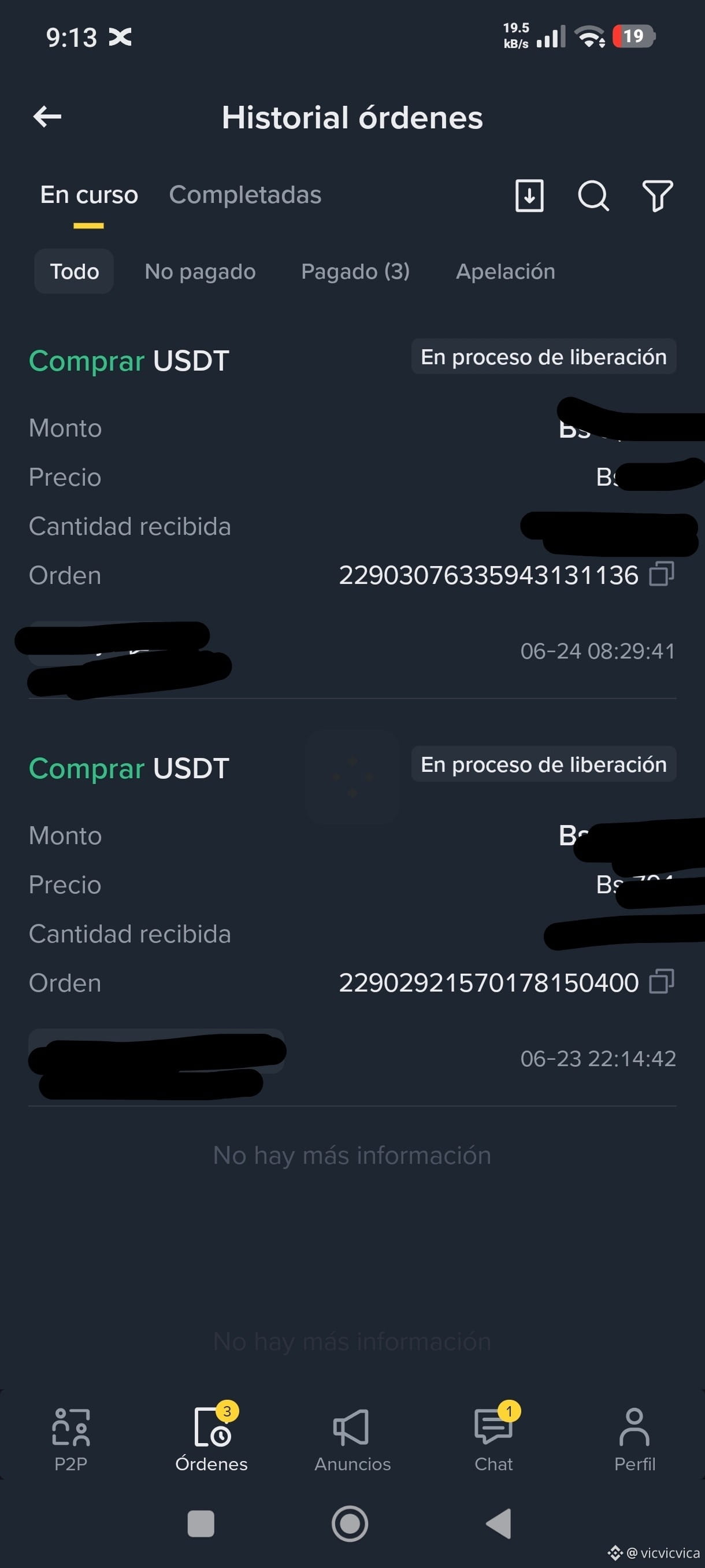Select the En curso tab

(89, 195)
